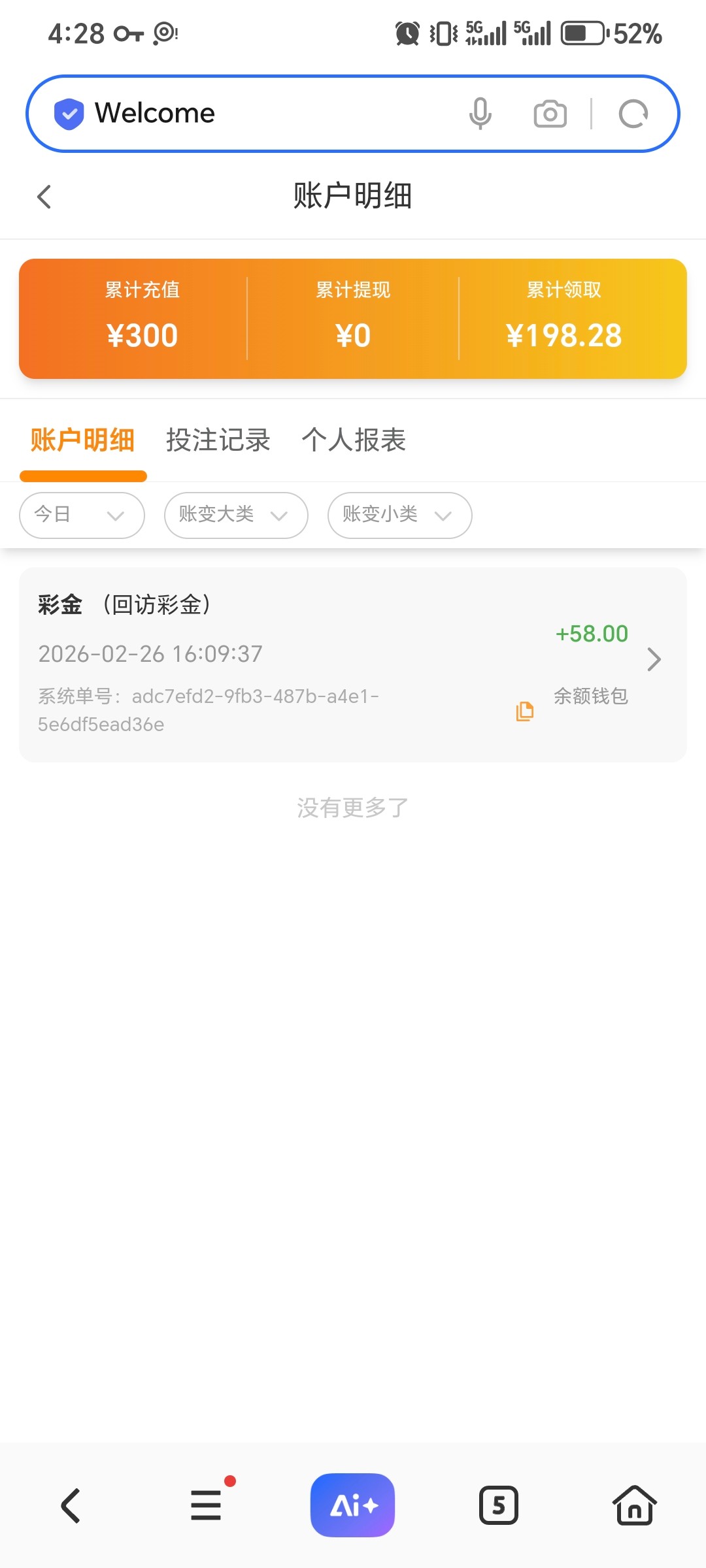Expand the 账变小类 filter dropdown
The height and width of the screenshot is (1568, 706).
[399, 515]
